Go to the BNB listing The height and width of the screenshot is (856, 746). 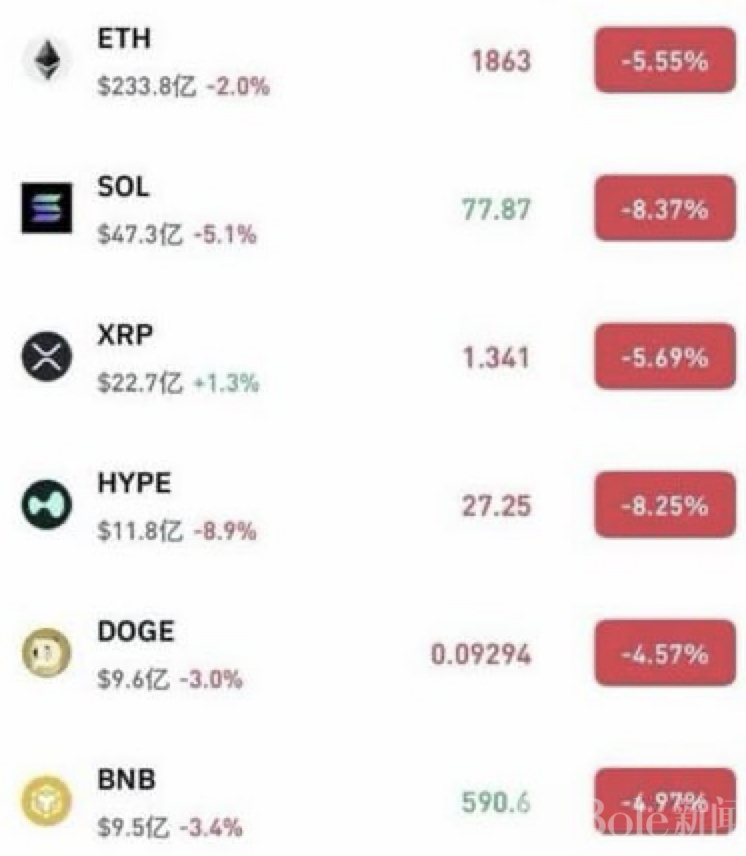coord(126,780)
